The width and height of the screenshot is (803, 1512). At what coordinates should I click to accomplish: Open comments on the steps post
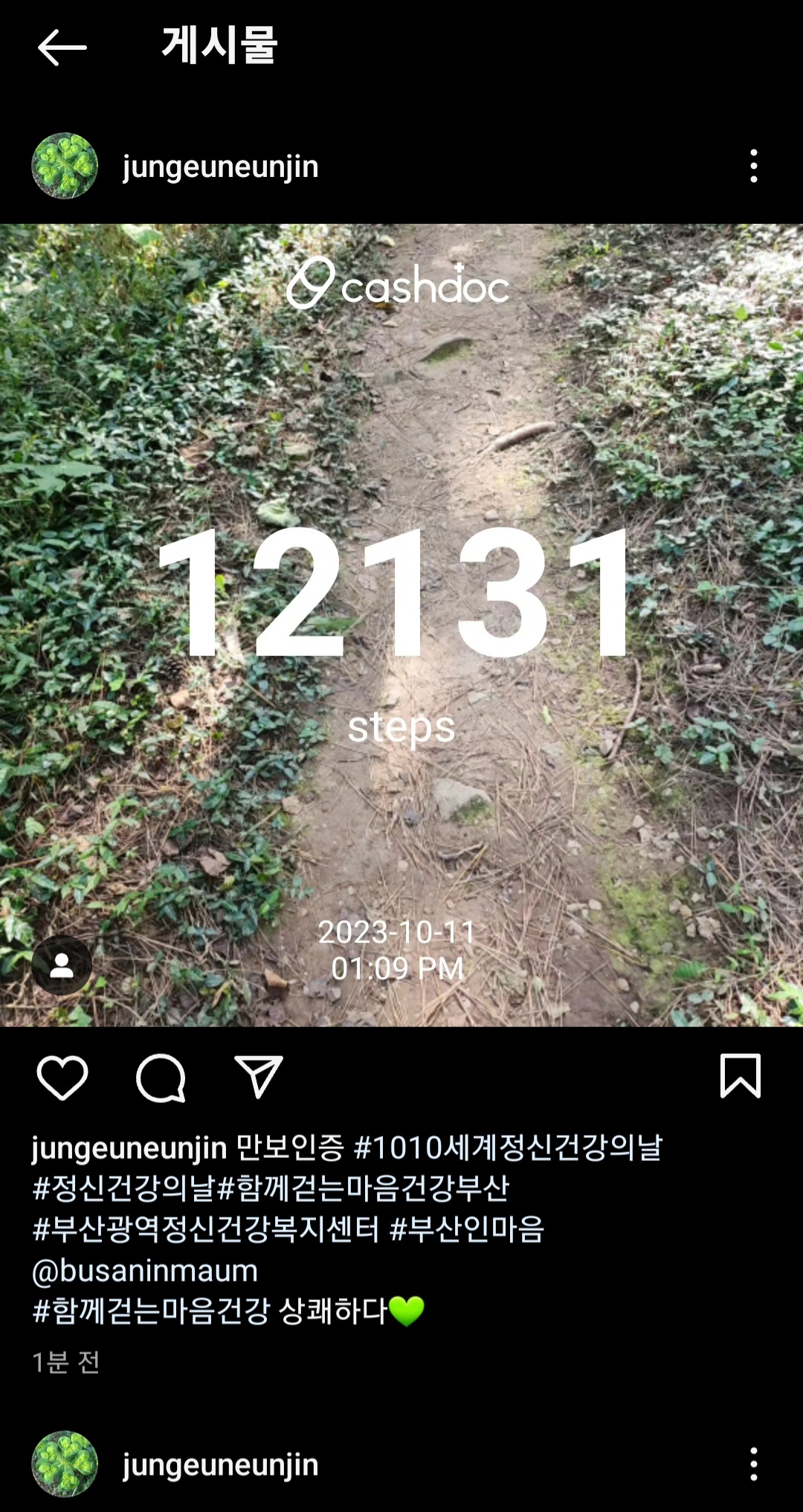pyautogui.click(x=161, y=1076)
